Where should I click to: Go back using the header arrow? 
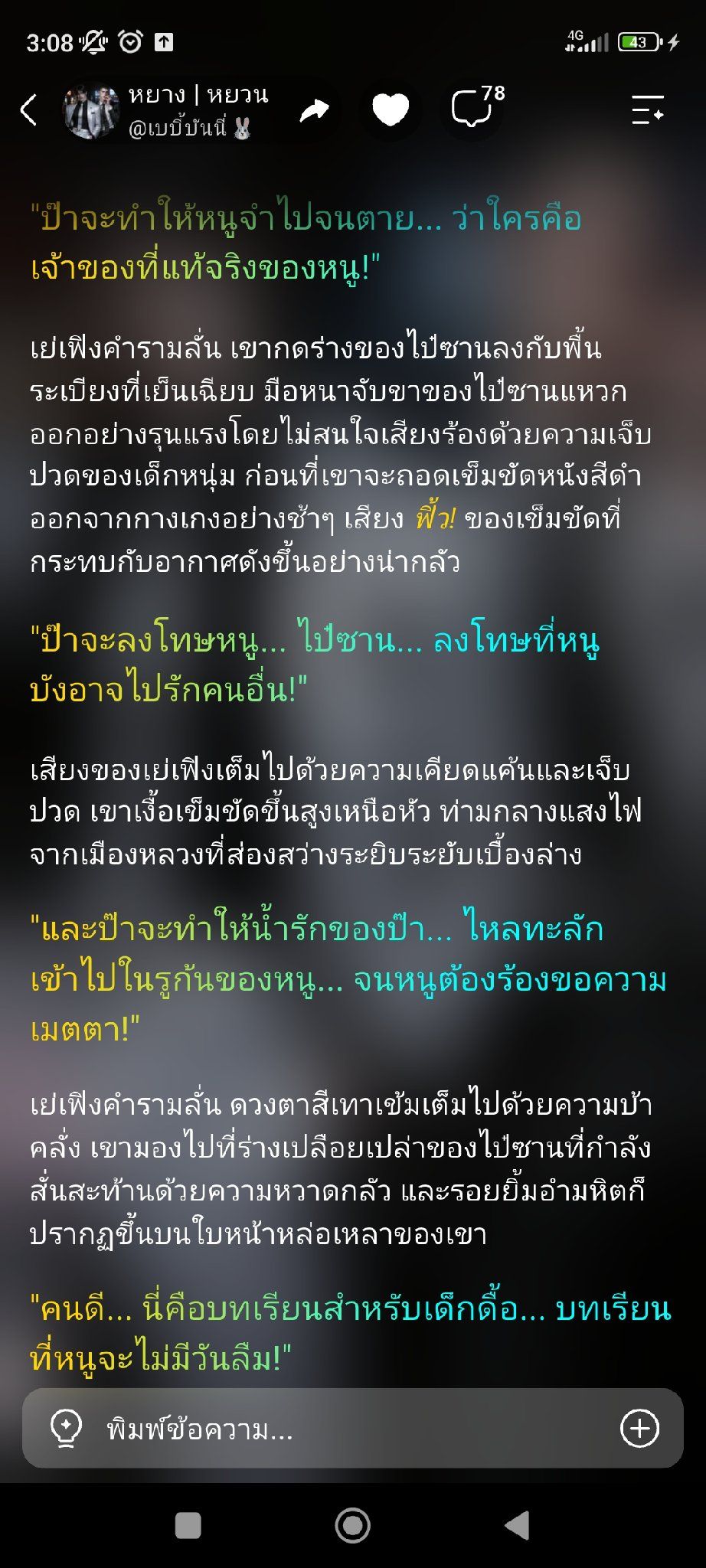pos(28,109)
